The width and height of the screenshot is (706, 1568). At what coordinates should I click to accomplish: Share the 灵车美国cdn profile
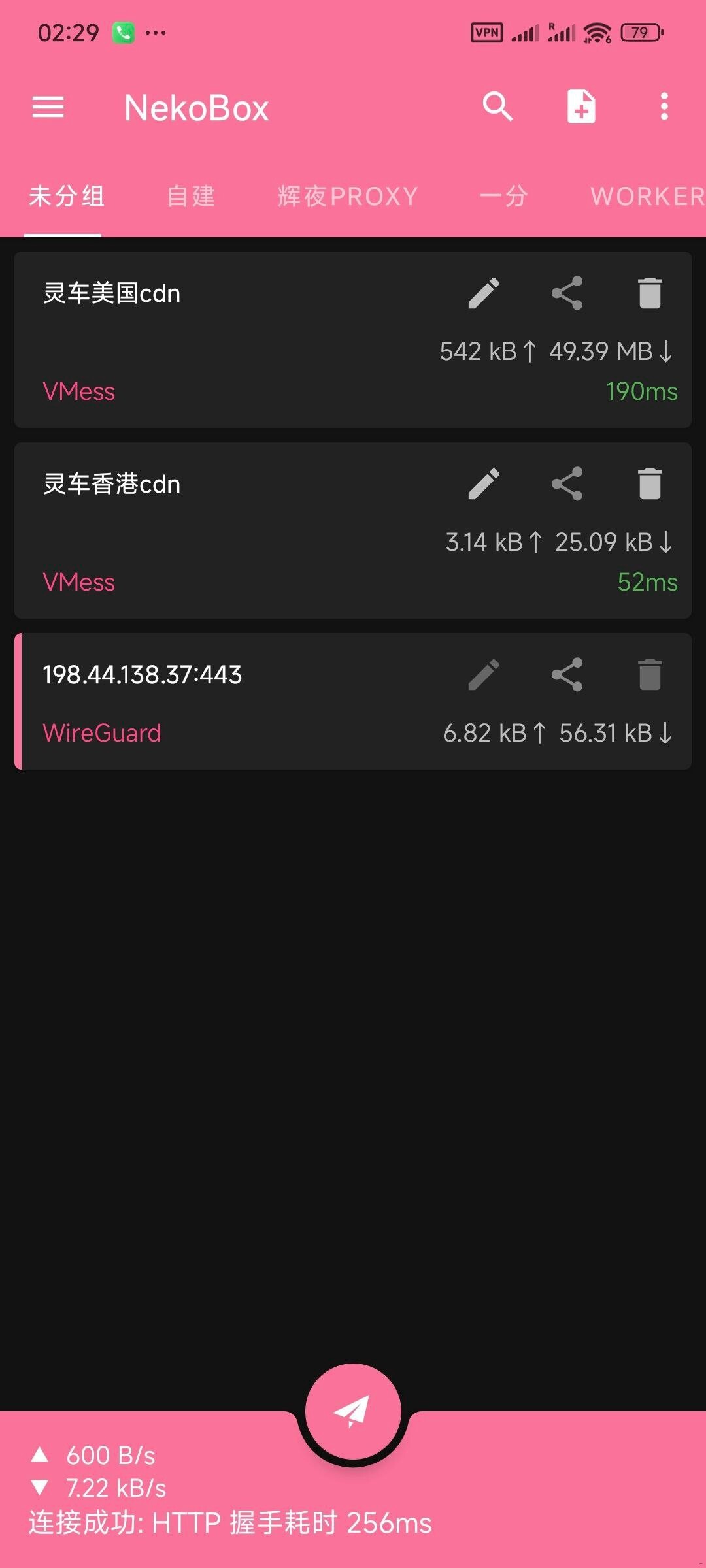pyautogui.click(x=567, y=293)
